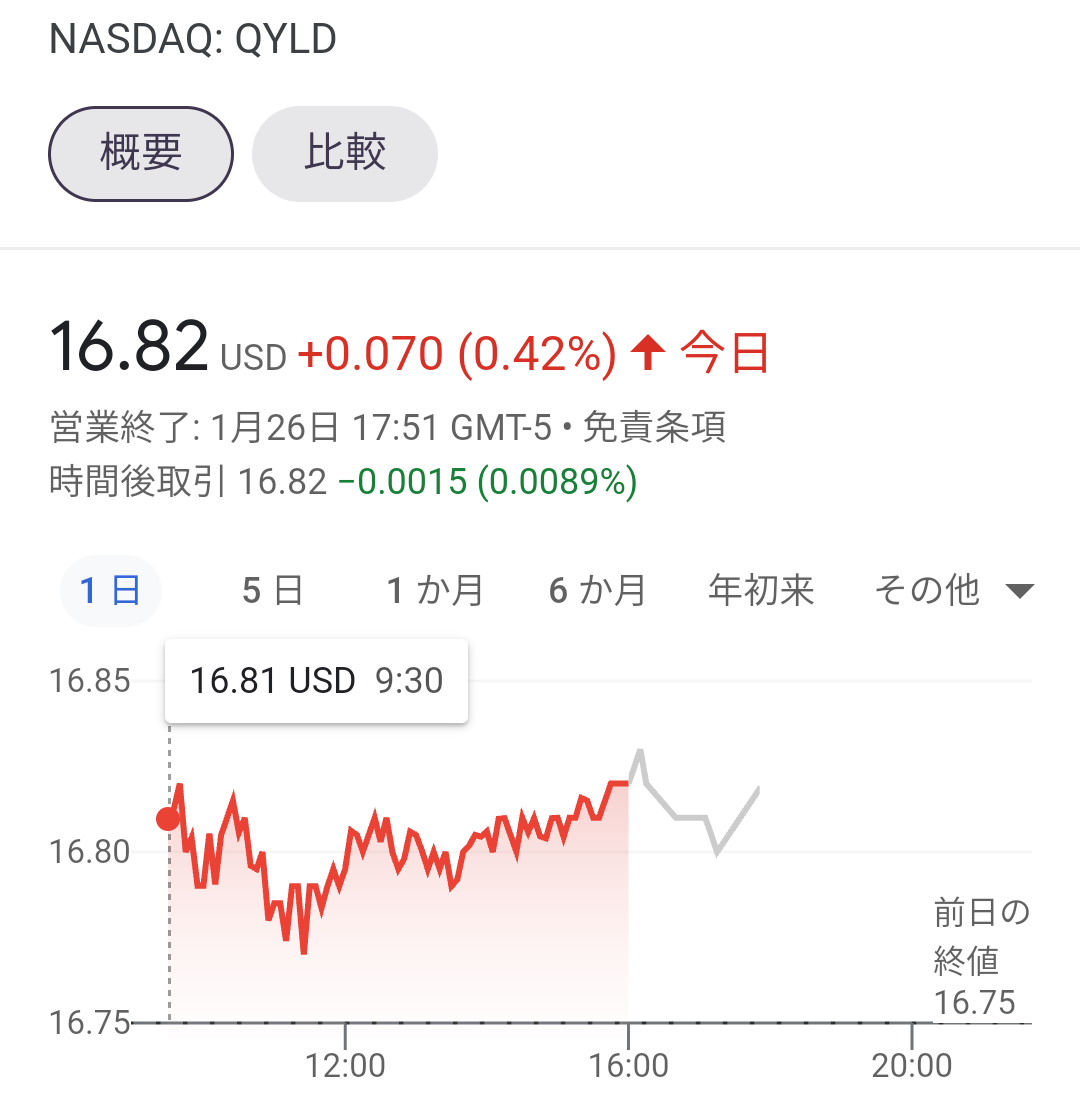Select 年初来 year-to-date range
This screenshot has height=1119, width=1080.
click(761, 591)
